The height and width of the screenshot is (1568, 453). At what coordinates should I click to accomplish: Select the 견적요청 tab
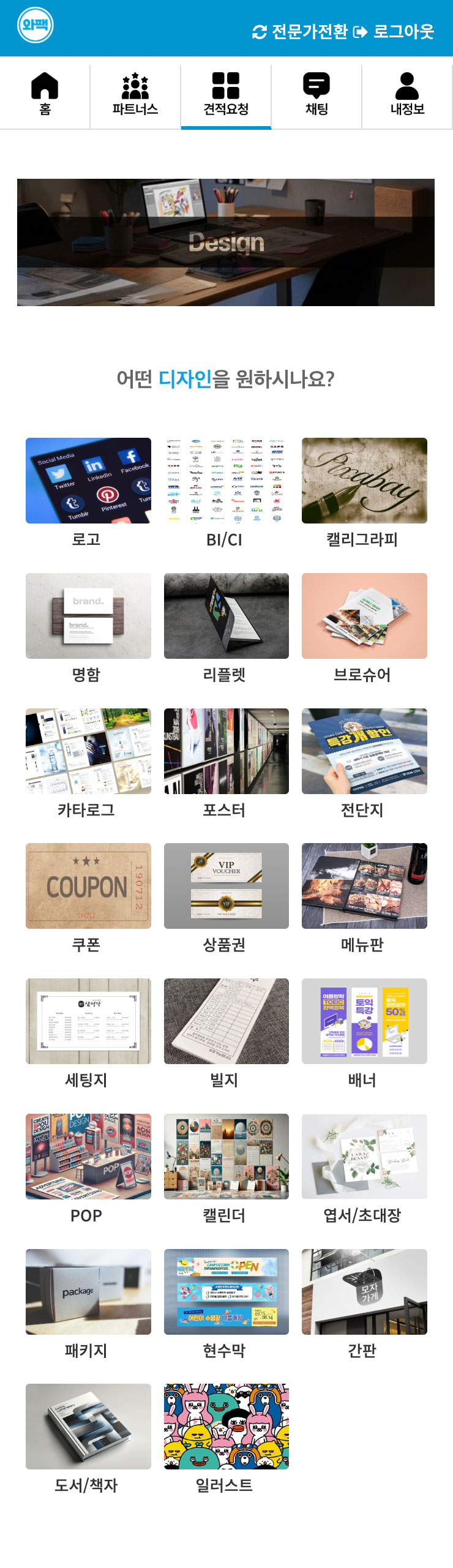[226, 94]
